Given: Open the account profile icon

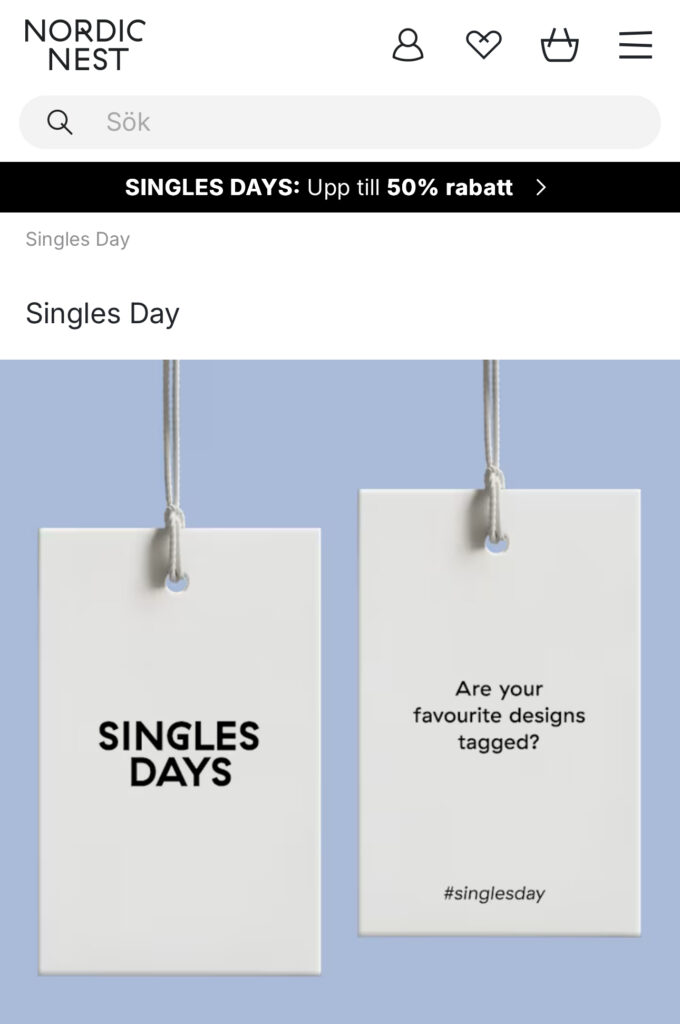Looking at the screenshot, I should tap(407, 45).
